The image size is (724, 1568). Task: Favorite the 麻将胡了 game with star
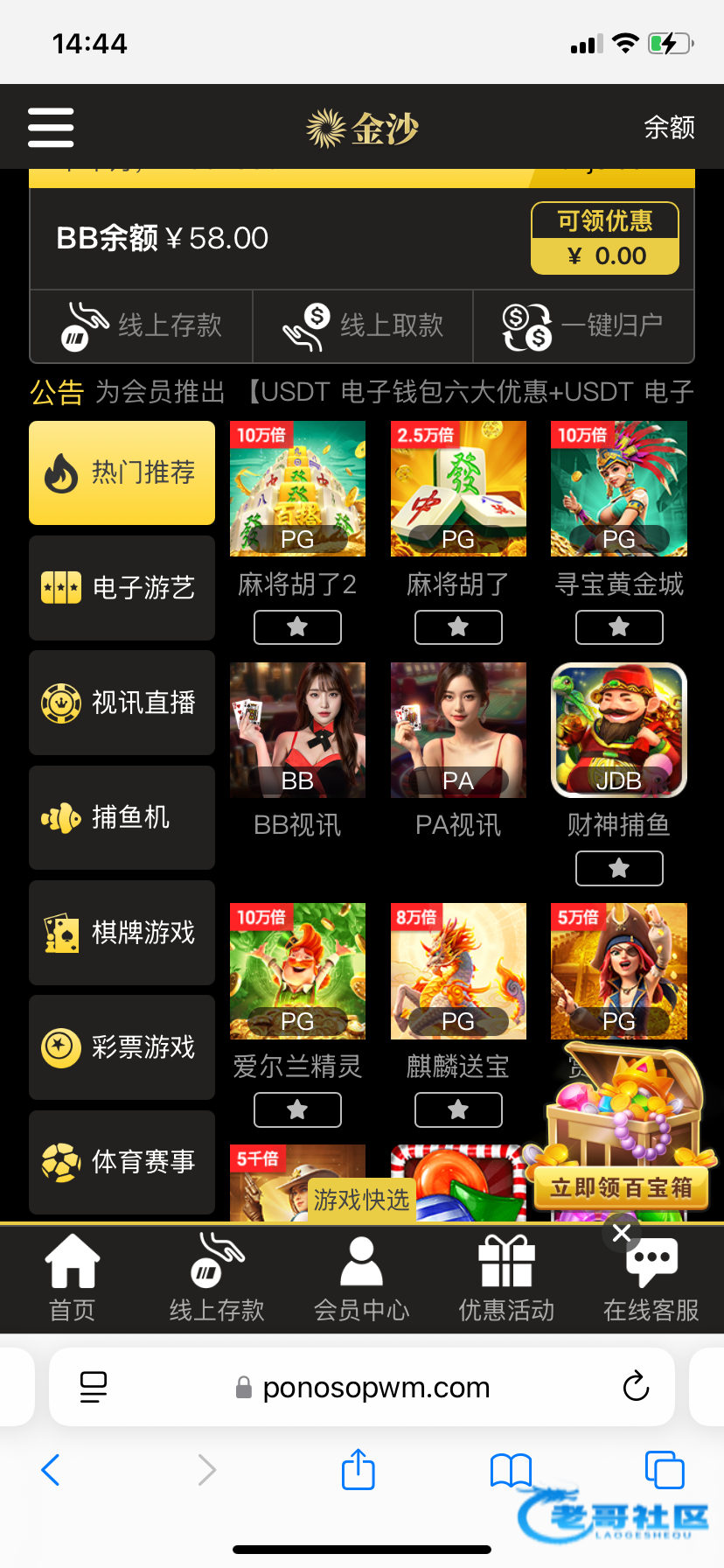tap(458, 627)
